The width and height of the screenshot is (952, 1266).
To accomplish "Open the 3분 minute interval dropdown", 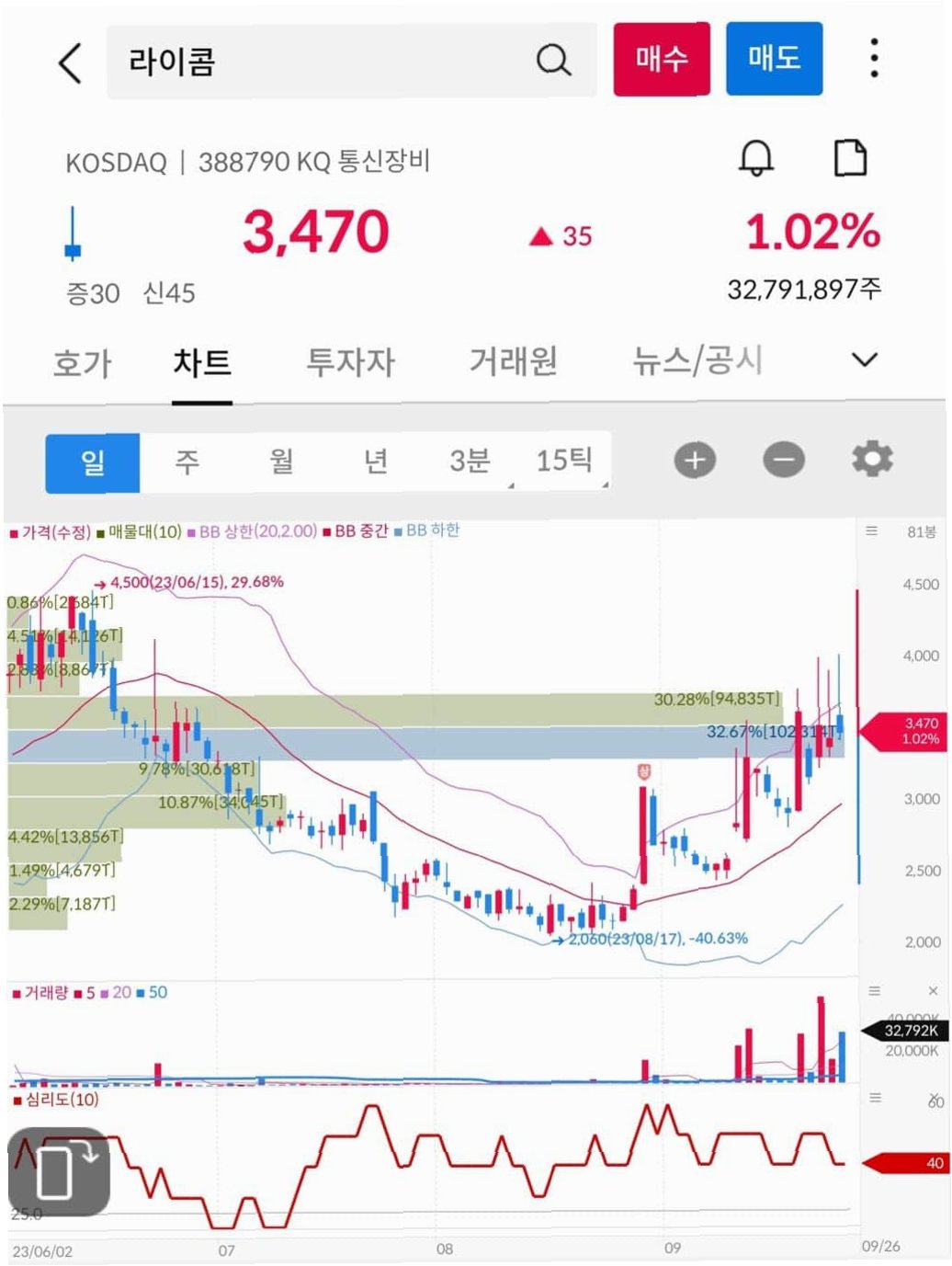I will pos(470,462).
